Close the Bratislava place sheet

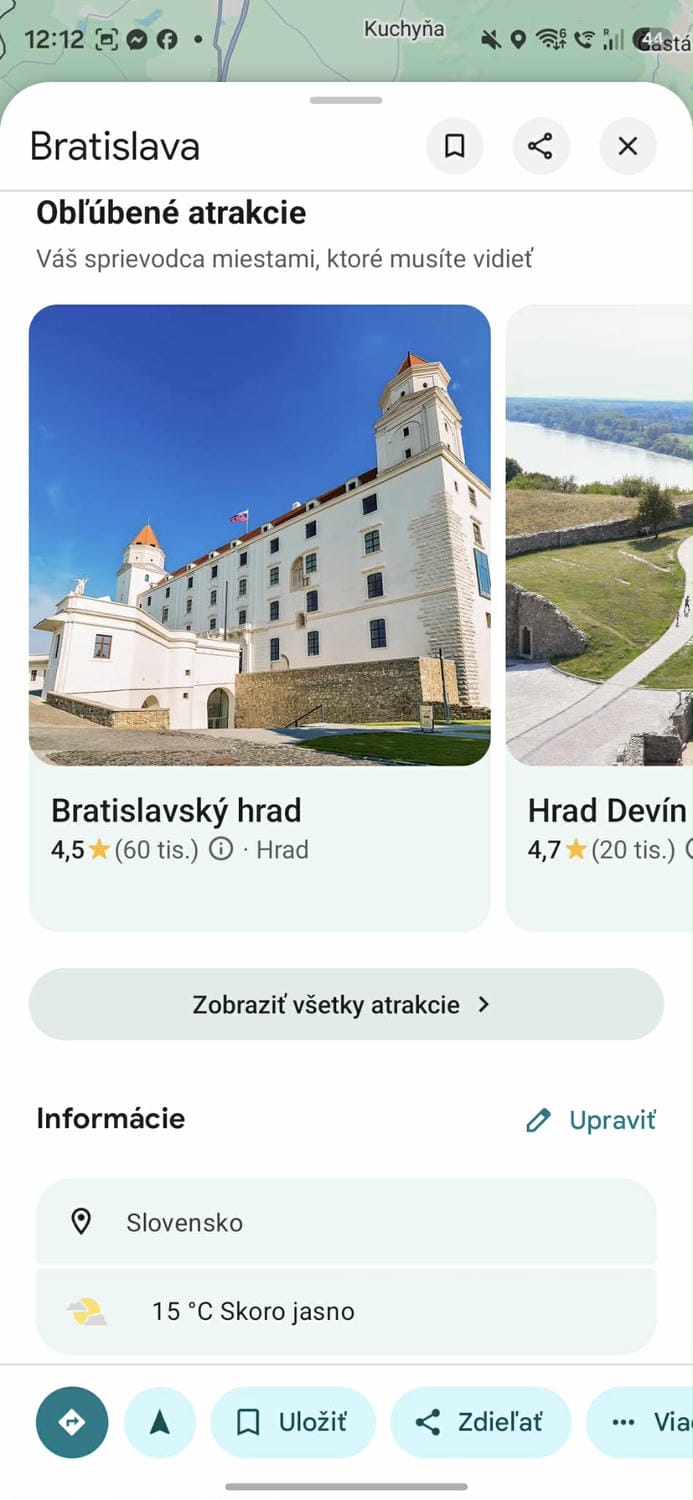(627, 146)
